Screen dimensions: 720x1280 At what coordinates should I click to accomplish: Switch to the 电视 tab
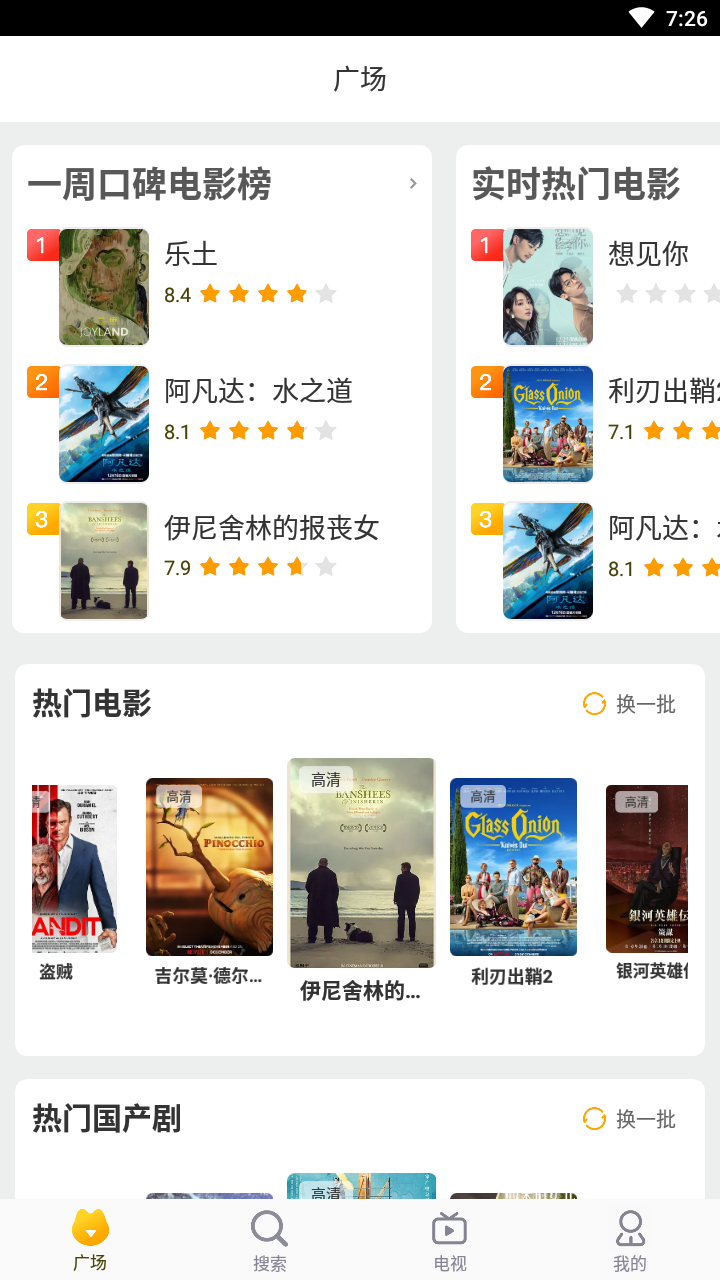click(x=450, y=1241)
